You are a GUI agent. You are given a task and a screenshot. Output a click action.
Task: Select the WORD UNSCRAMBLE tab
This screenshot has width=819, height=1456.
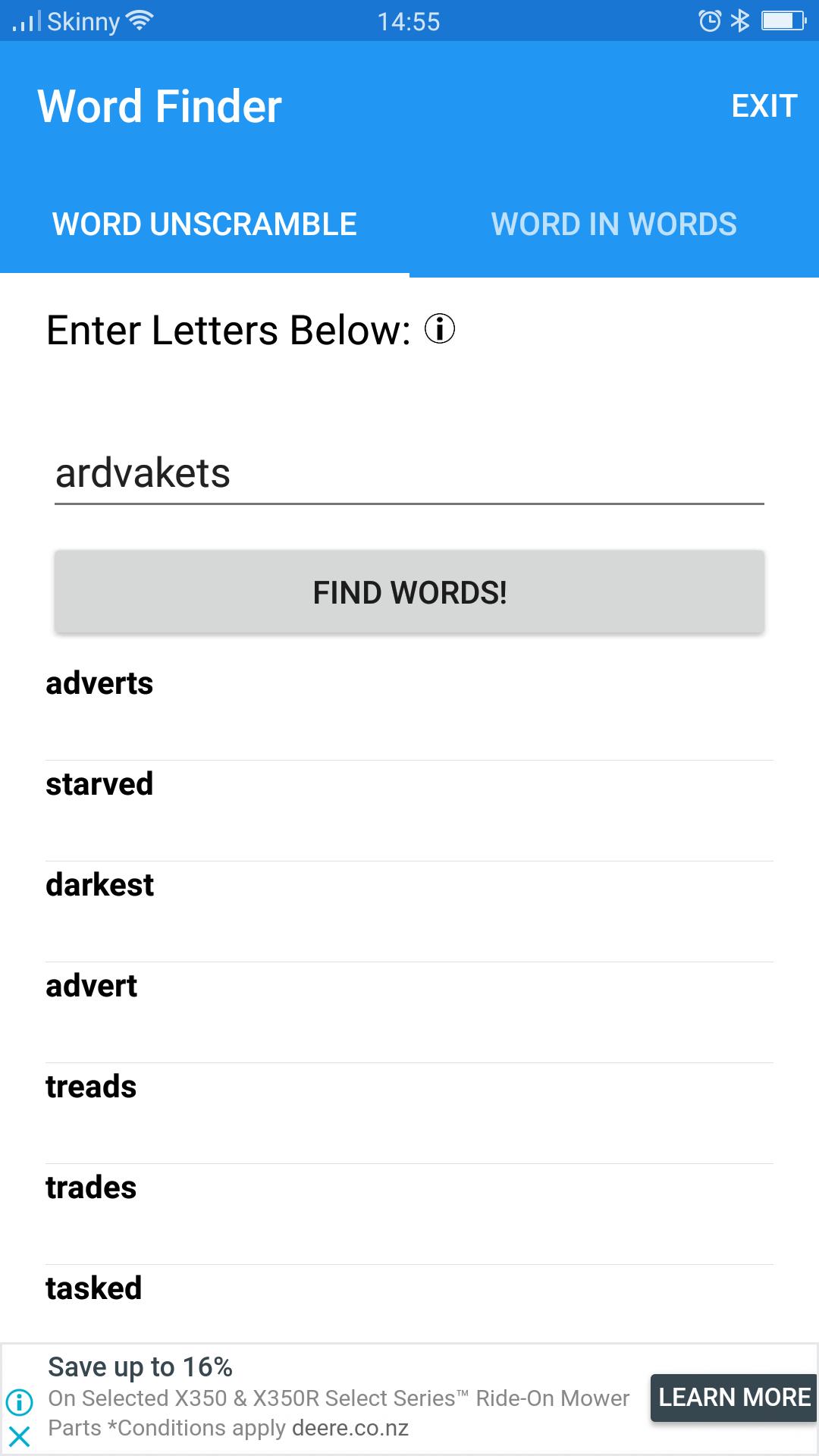pos(203,224)
